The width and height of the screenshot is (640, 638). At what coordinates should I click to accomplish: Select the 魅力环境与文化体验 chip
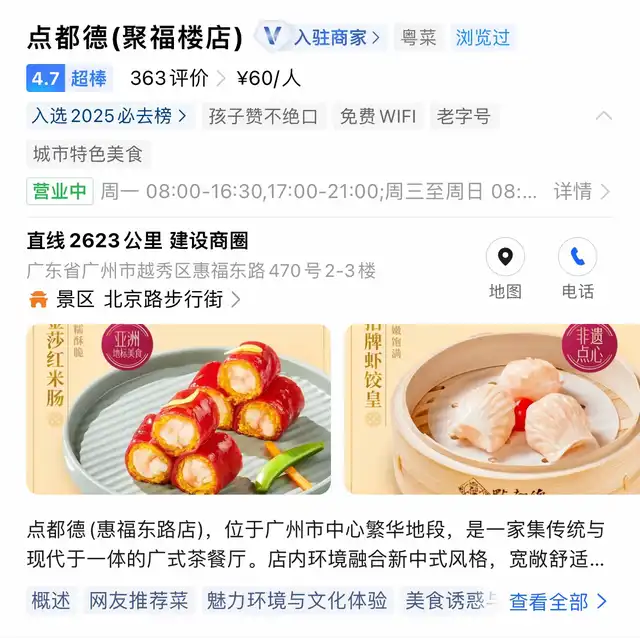(x=297, y=601)
